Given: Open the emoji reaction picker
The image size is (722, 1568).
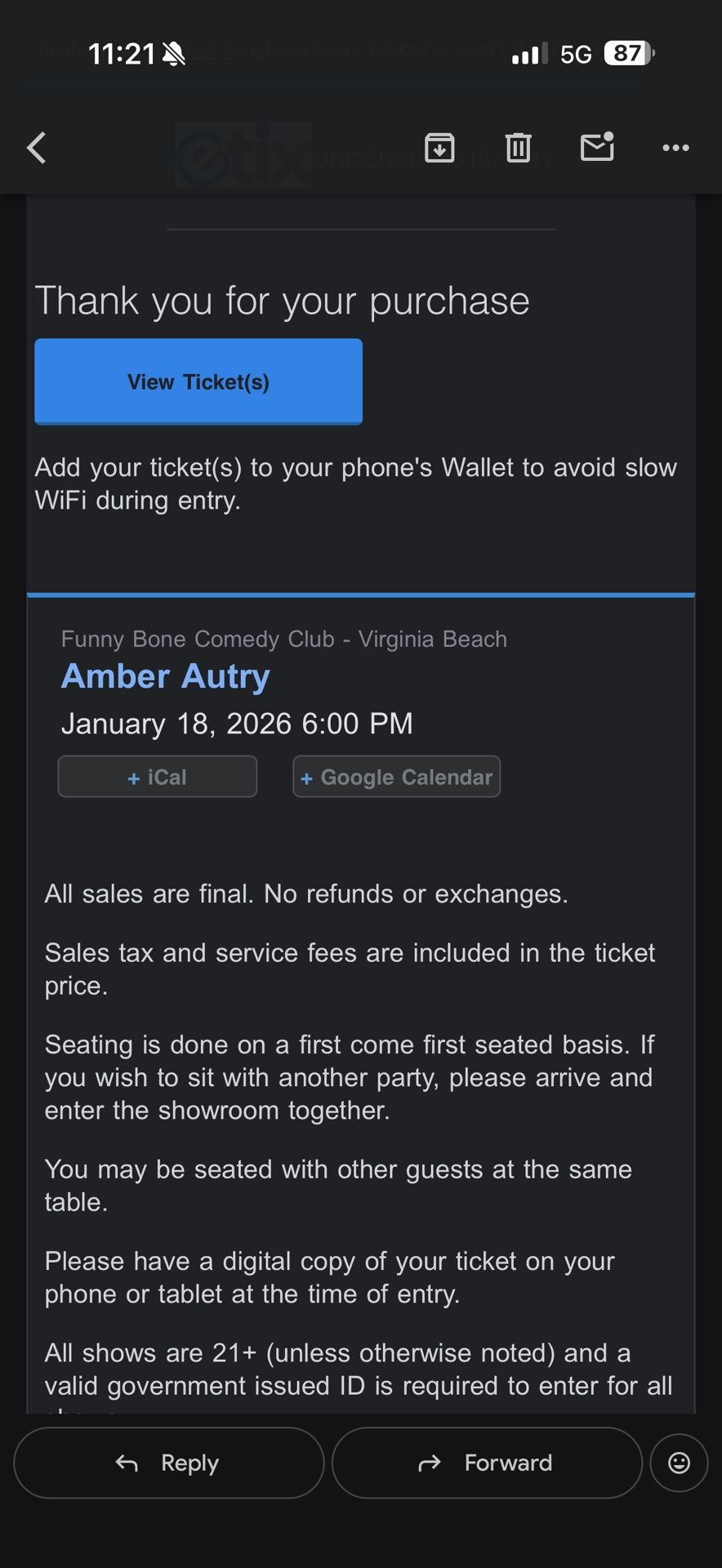Looking at the screenshot, I should point(679,1463).
